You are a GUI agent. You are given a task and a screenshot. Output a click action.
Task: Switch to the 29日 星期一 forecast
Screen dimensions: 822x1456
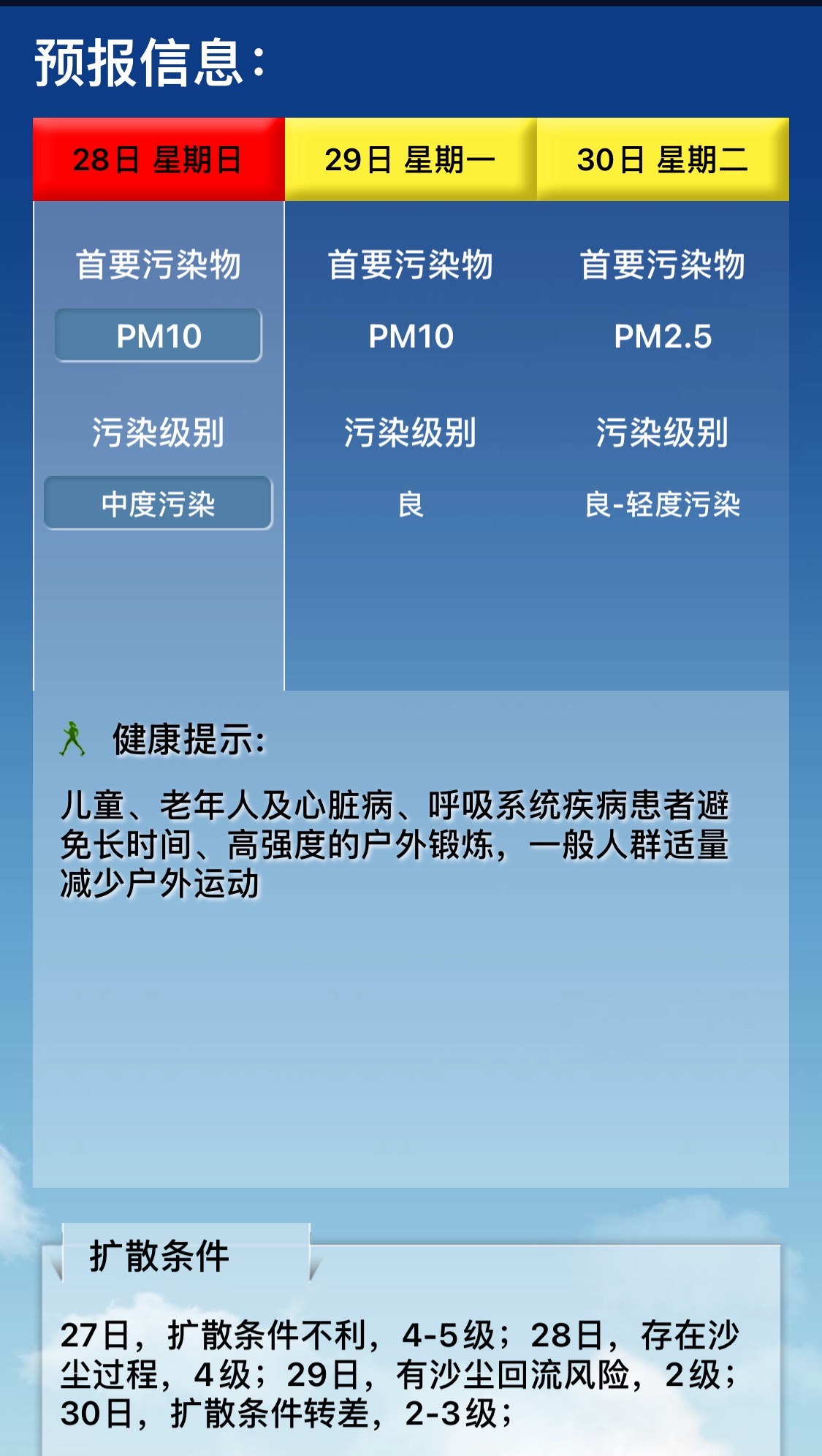coord(411,159)
